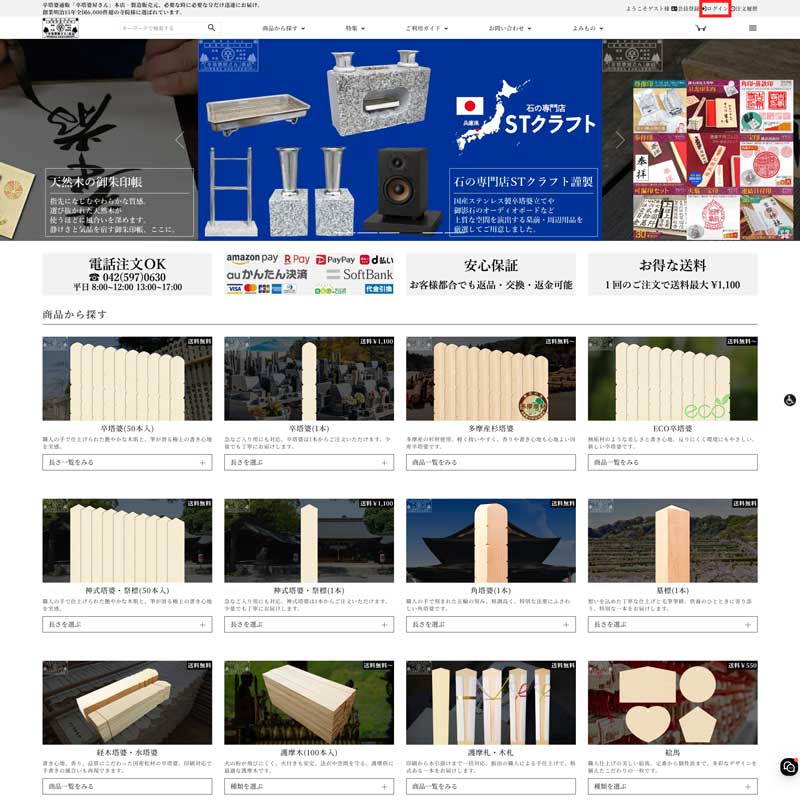Tap the magnifier search icon
This screenshot has width=800, height=800.
click(211, 28)
